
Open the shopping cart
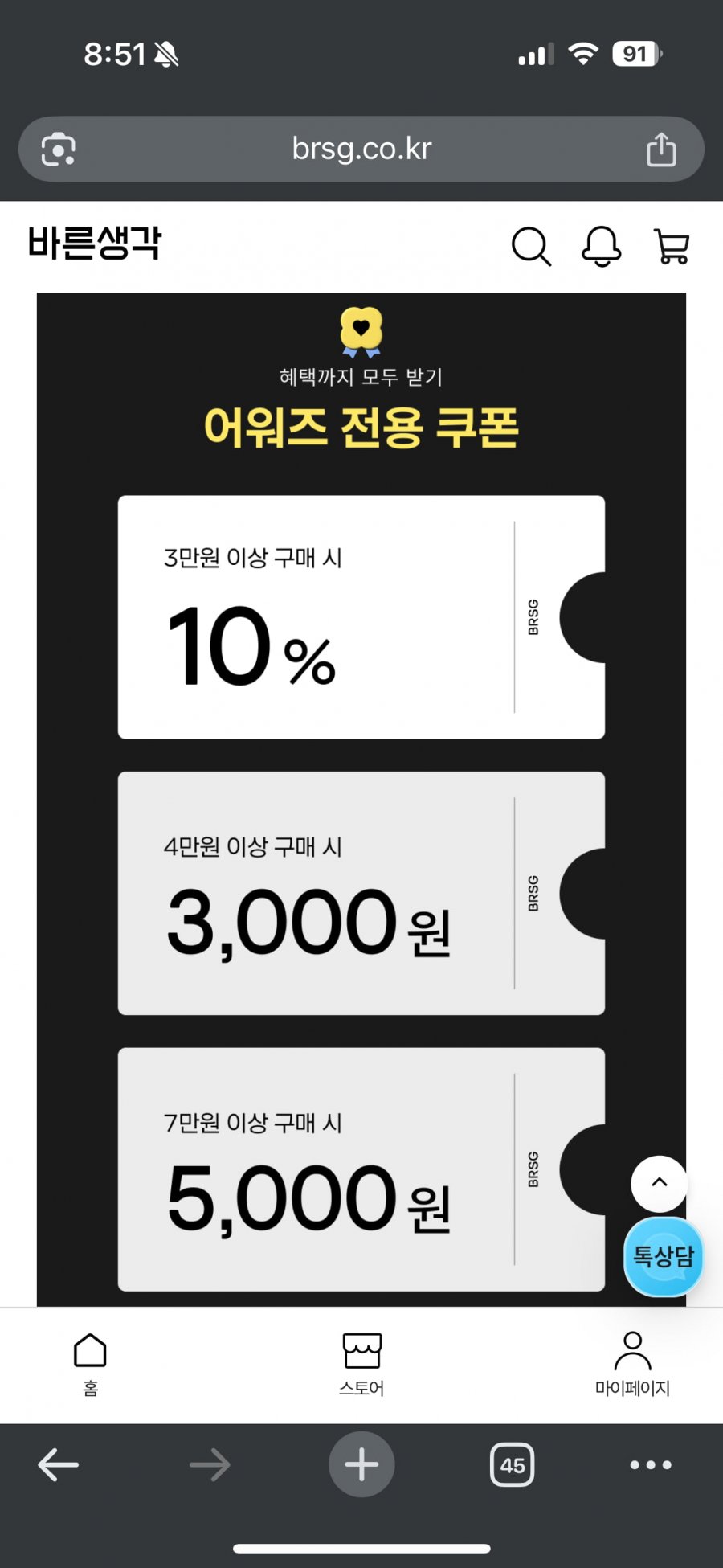[x=672, y=246]
